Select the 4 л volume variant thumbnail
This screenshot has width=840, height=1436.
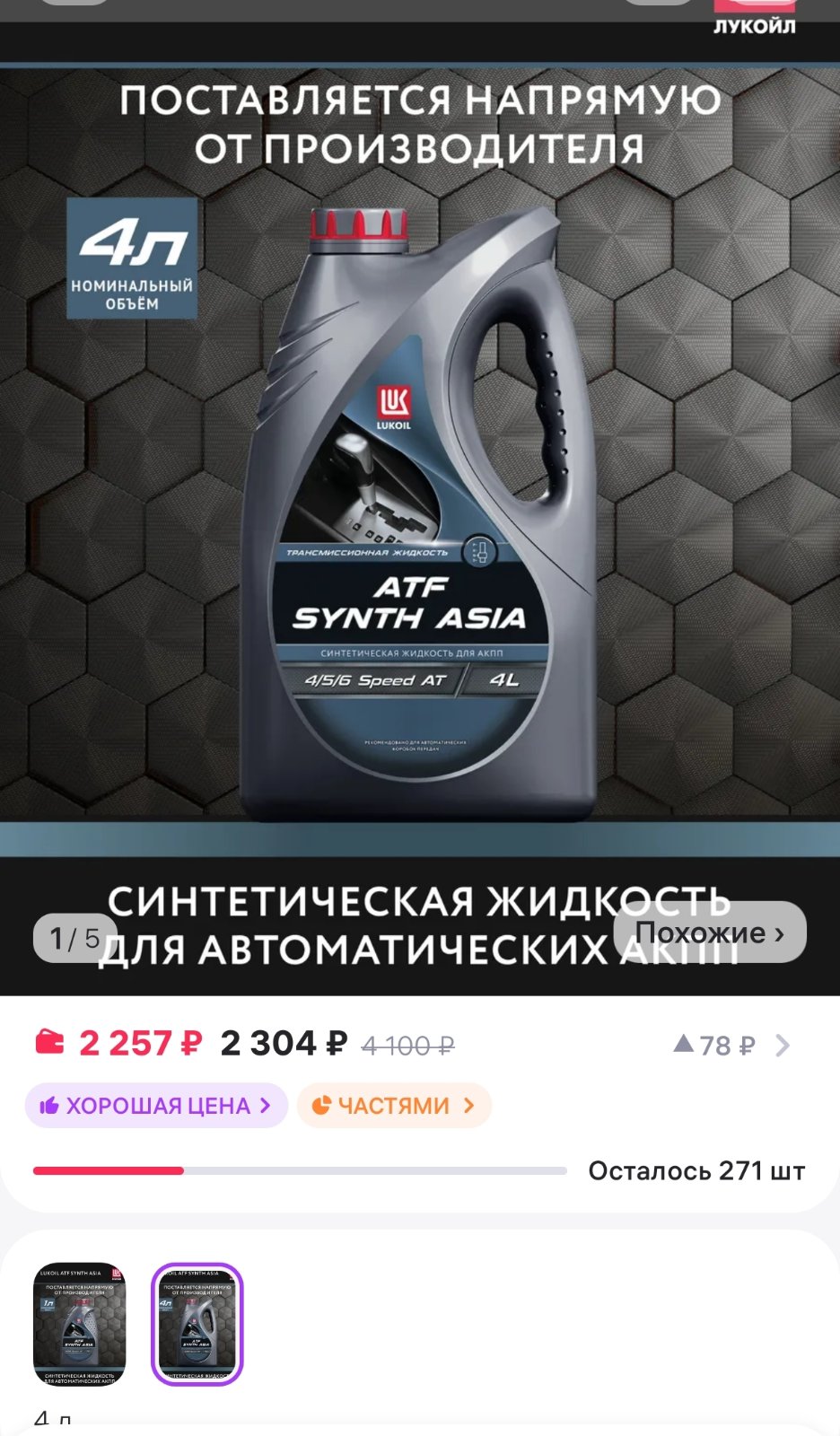pyautogui.click(x=197, y=1324)
